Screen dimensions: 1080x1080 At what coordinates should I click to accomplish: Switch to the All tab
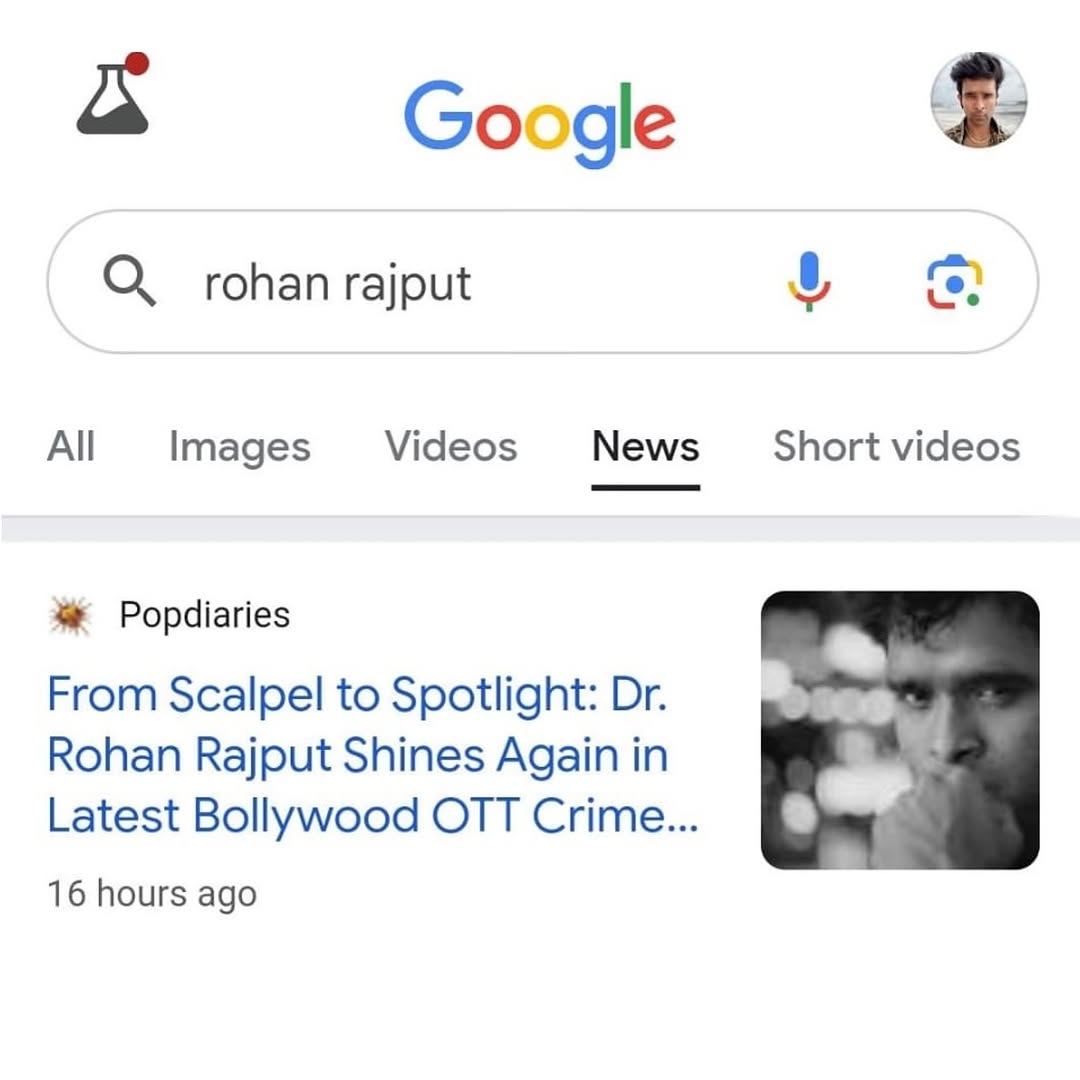[x=71, y=446]
